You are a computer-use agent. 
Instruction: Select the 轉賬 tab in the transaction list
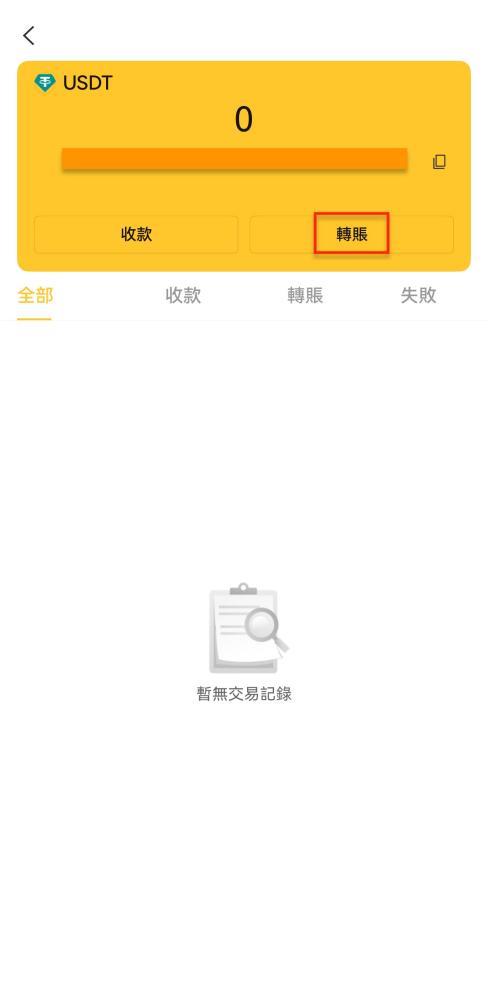(305, 295)
